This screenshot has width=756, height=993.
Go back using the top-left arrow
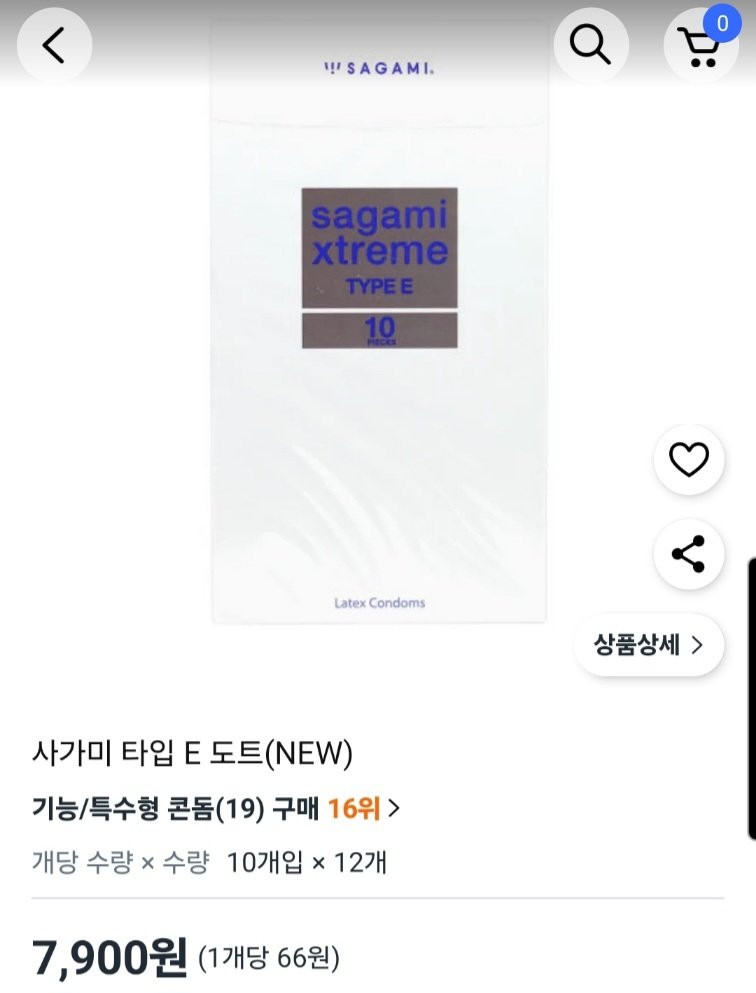[54, 45]
